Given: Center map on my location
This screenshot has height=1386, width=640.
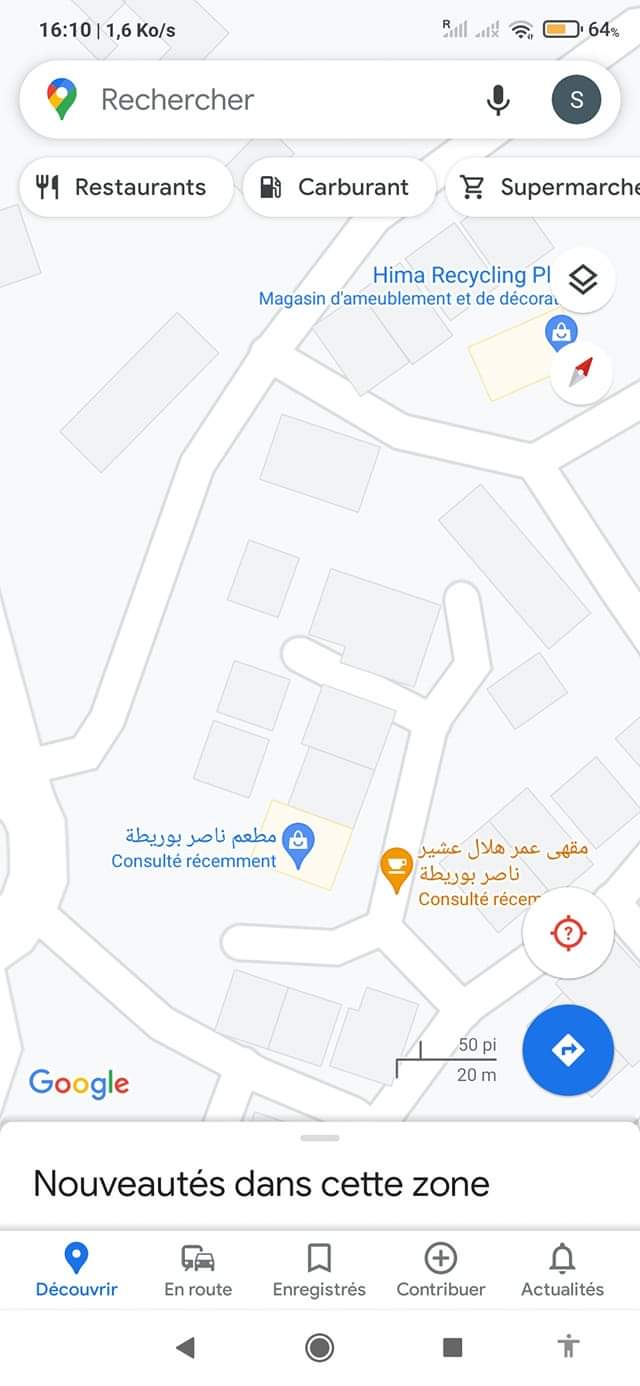Looking at the screenshot, I should pos(568,933).
